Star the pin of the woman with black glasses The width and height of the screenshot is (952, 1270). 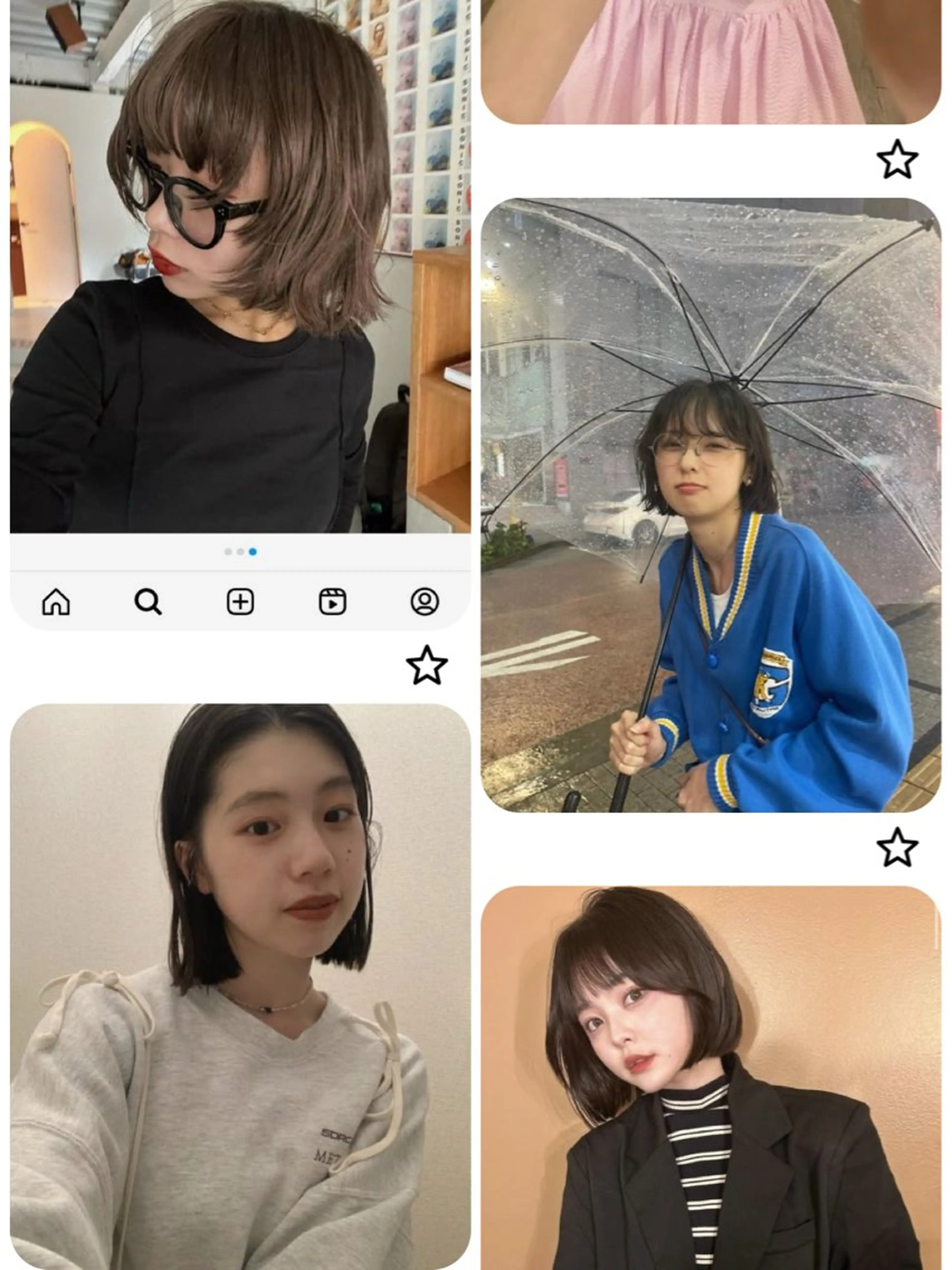pos(426,666)
